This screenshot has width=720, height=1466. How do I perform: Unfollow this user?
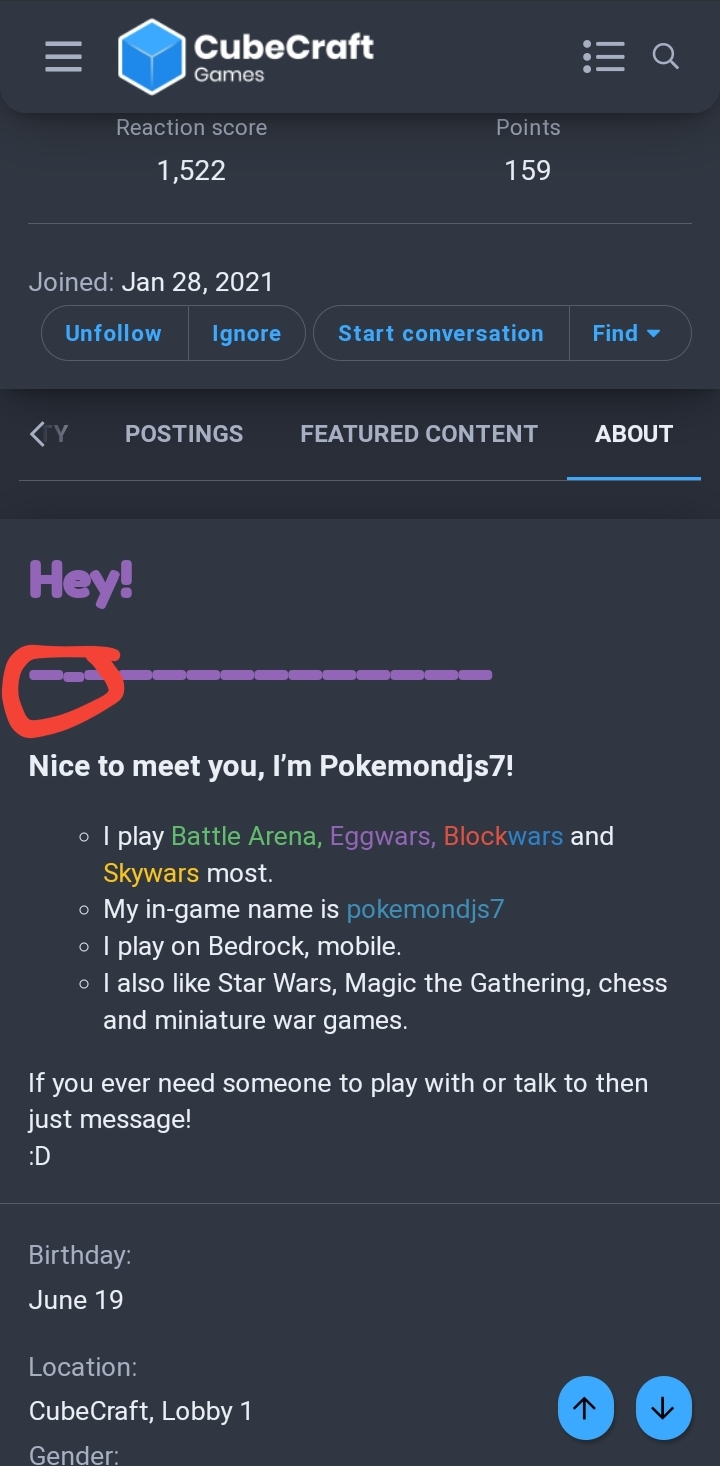pyautogui.click(x=114, y=333)
